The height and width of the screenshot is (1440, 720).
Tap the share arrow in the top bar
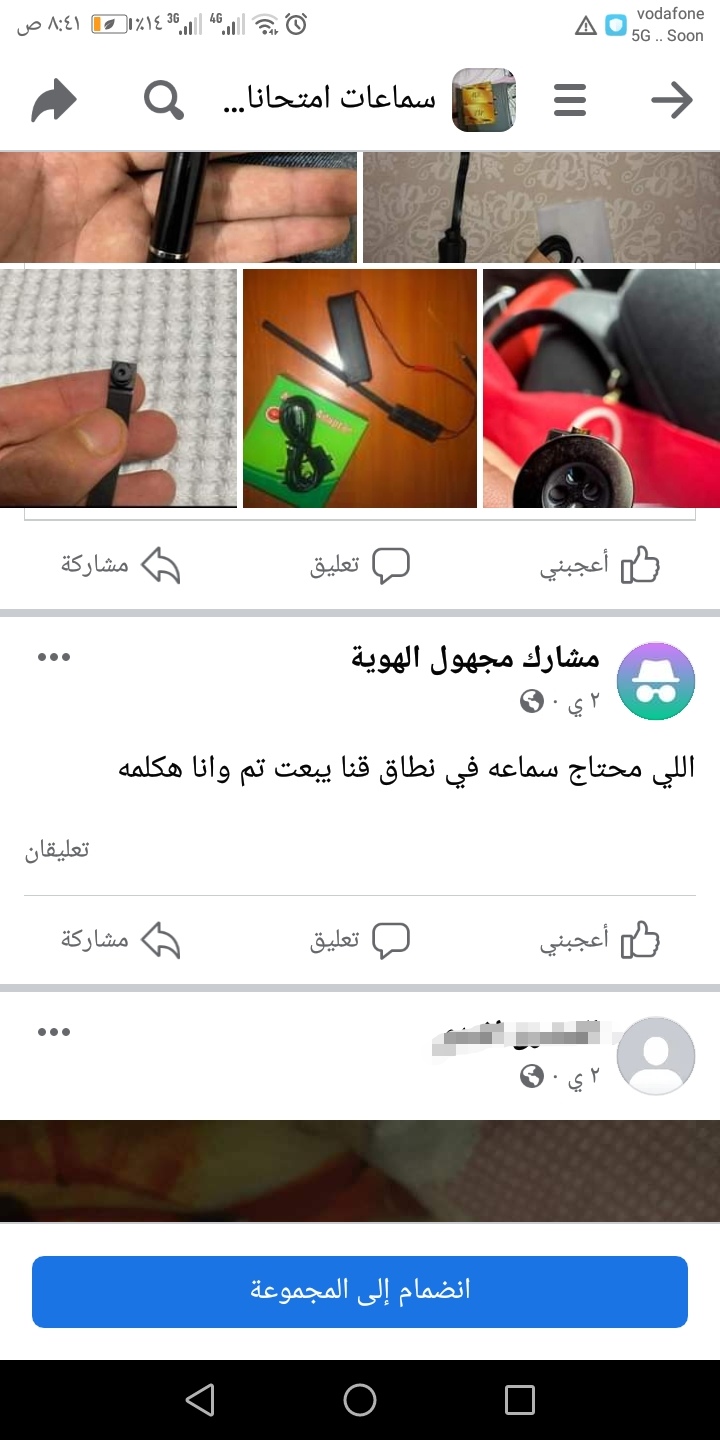pos(54,100)
